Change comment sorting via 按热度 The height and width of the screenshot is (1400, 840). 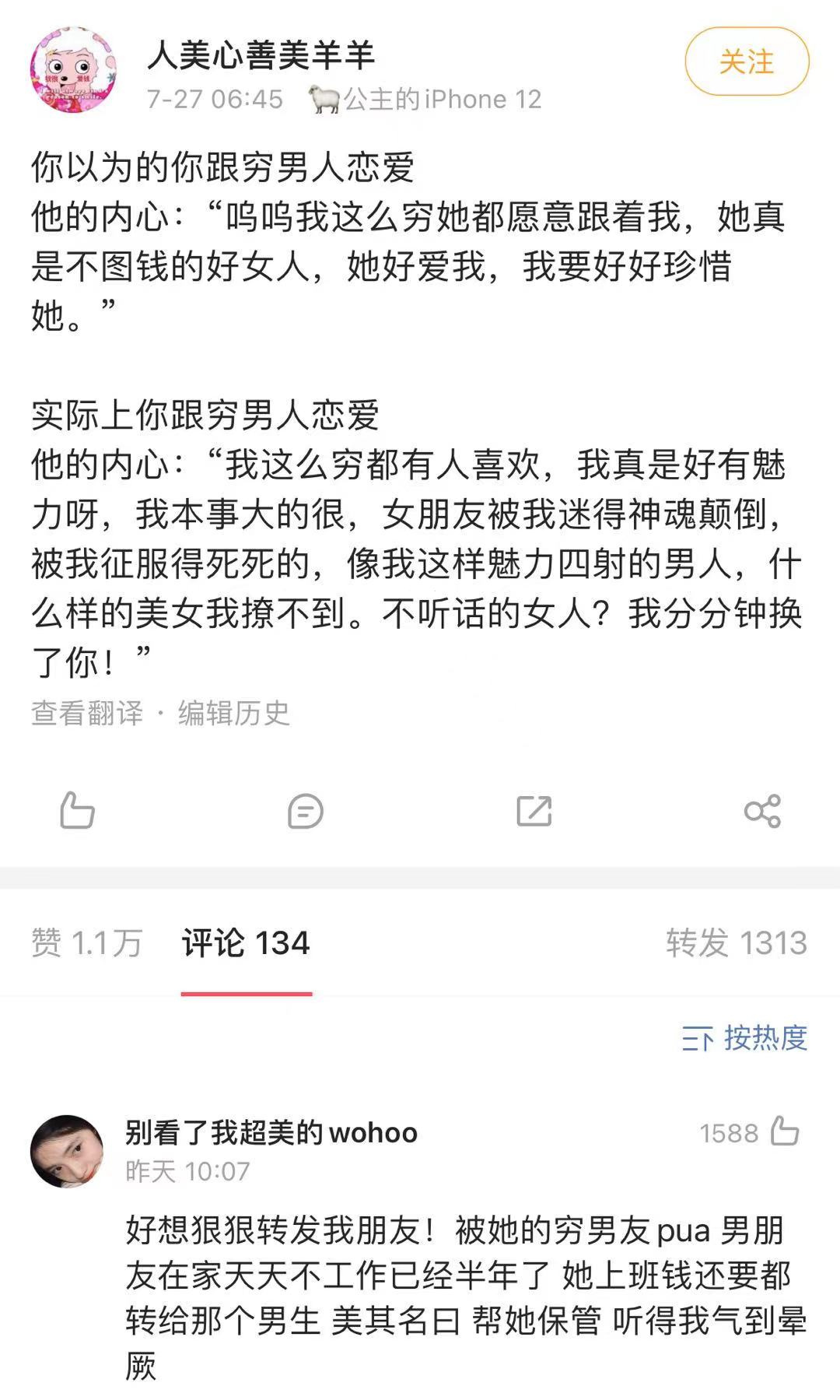(x=744, y=1038)
